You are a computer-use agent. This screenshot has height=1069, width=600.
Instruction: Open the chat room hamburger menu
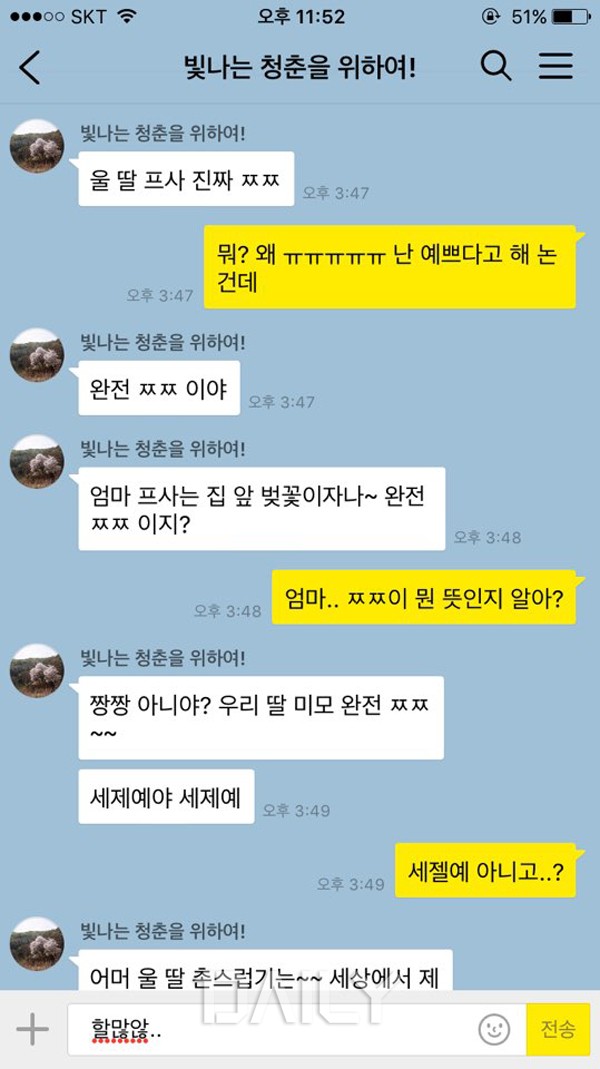coord(556,67)
